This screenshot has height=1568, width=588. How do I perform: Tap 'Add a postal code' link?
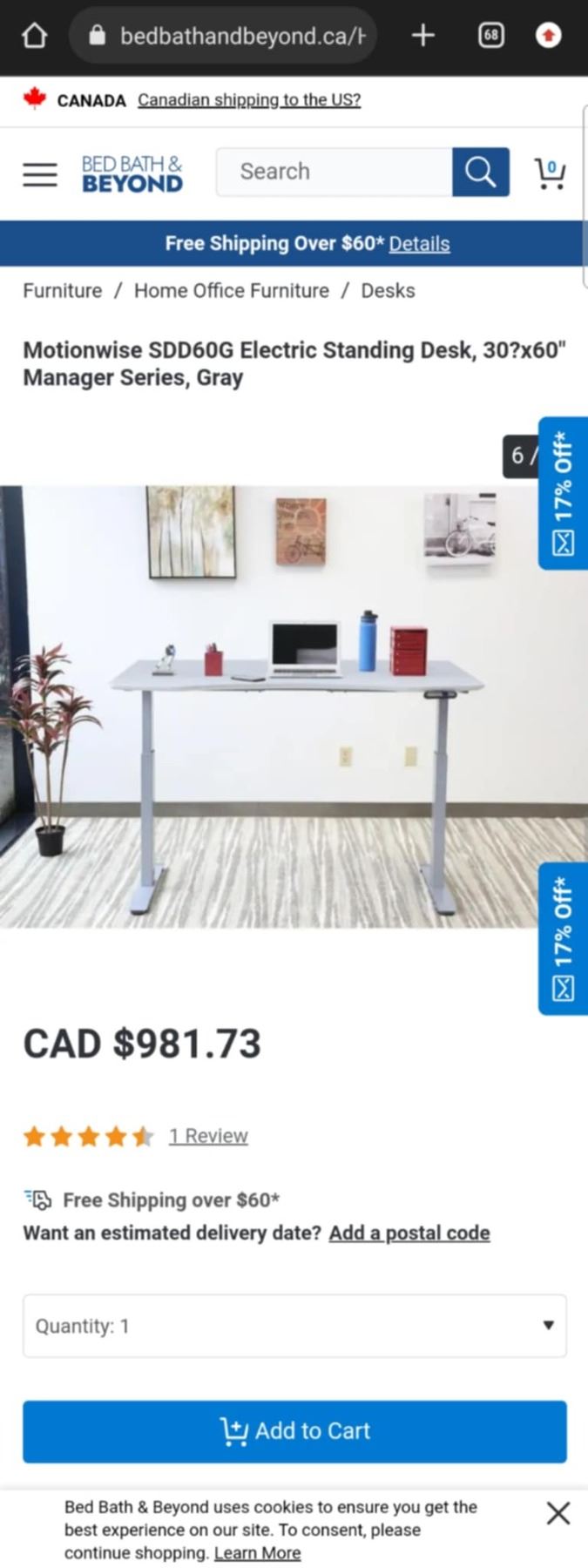pos(409,1233)
